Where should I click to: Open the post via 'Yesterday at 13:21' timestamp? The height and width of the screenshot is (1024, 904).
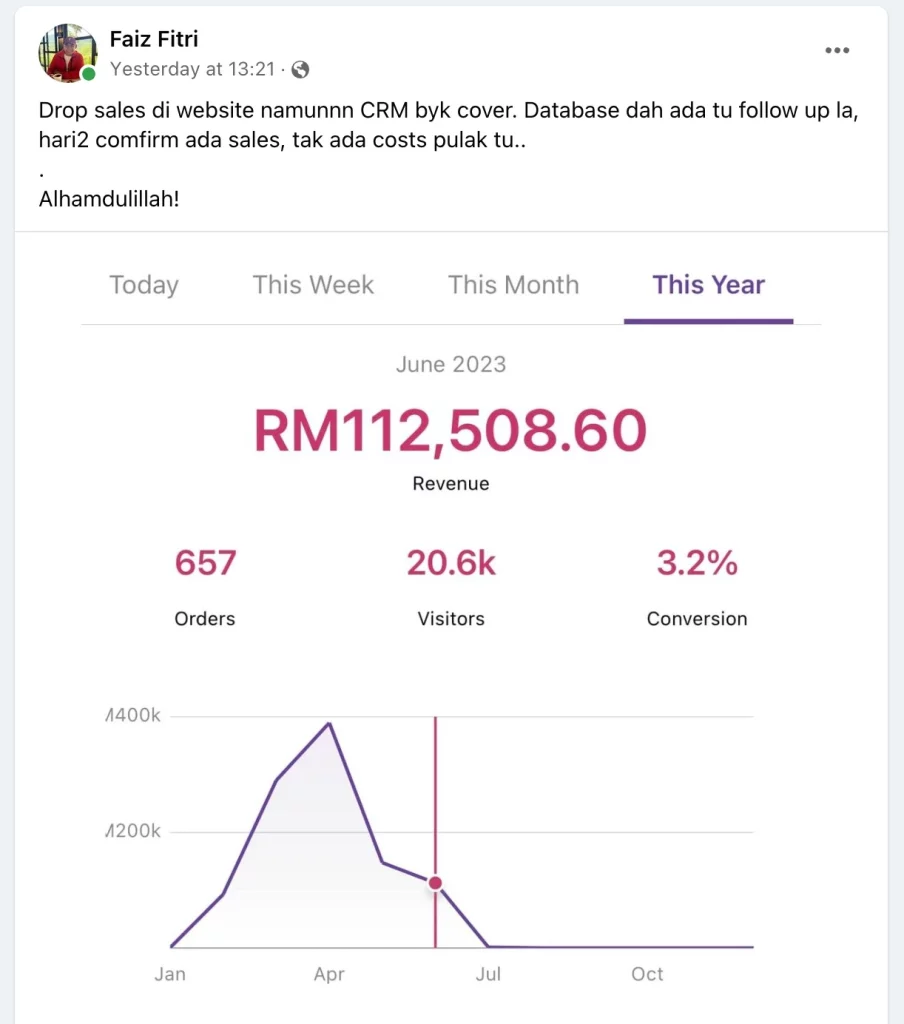(x=194, y=69)
